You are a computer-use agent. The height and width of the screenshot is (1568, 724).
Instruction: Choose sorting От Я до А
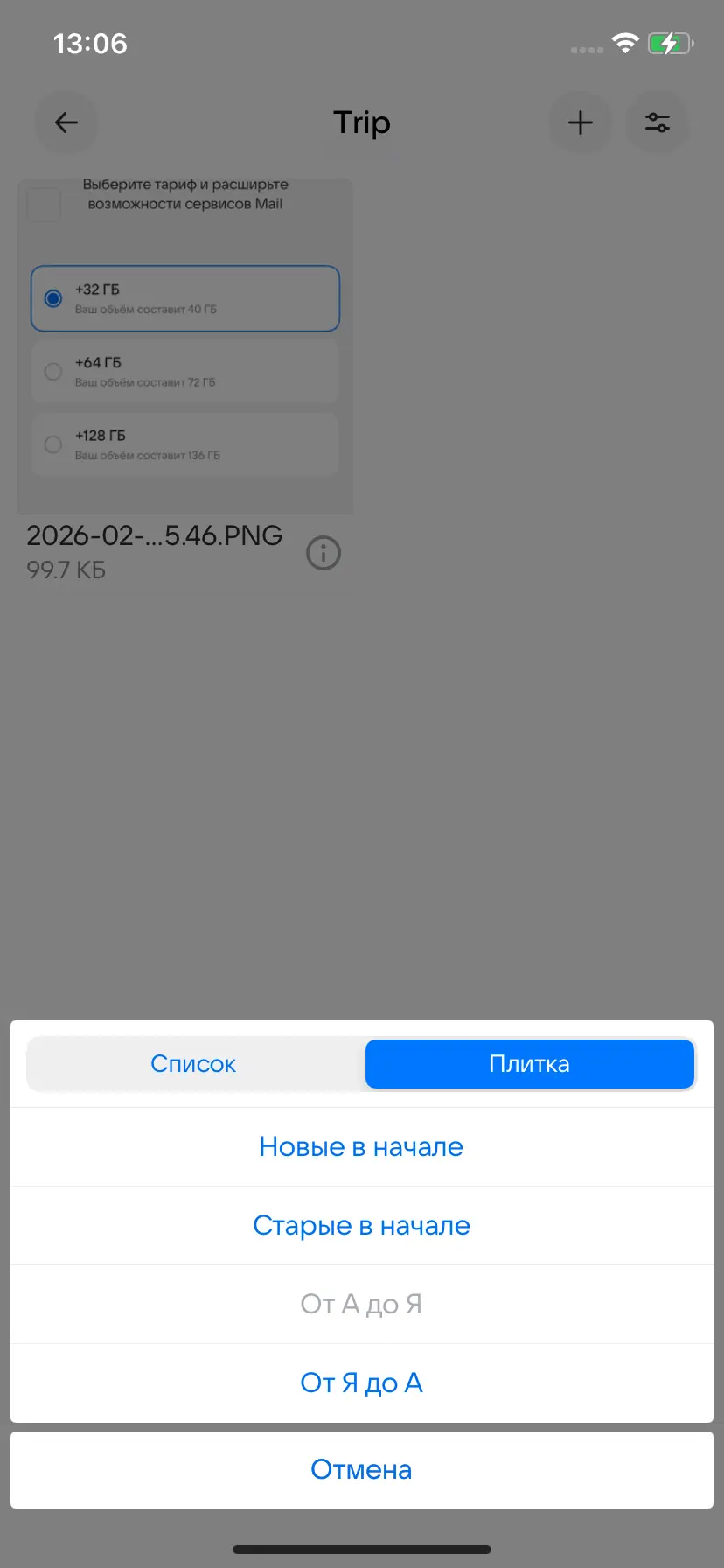click(x=361, y=1382)
